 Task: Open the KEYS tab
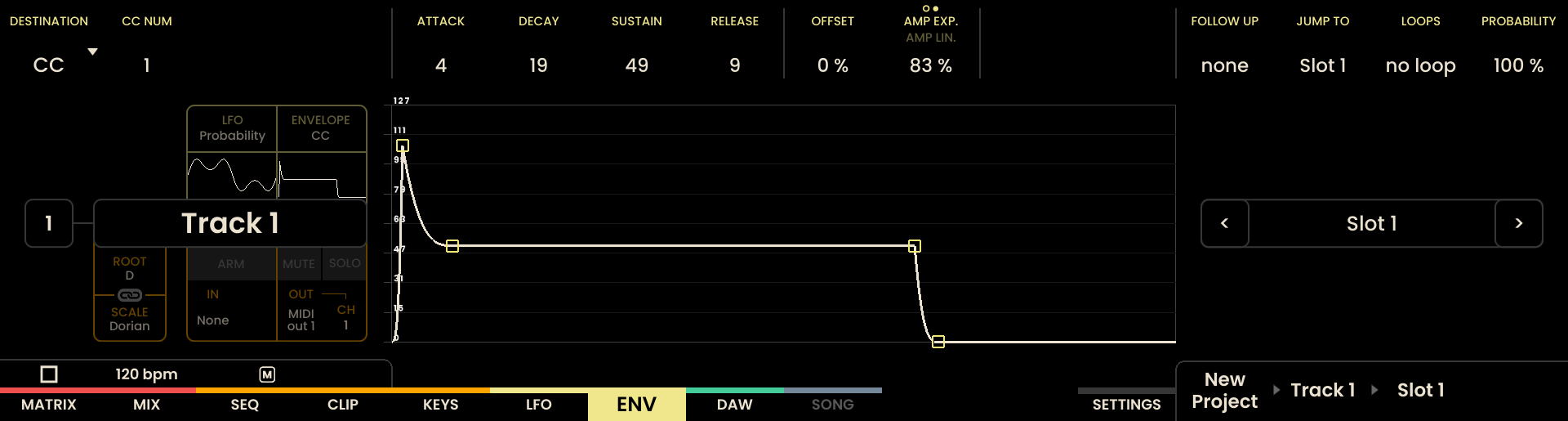click(441, 405)
